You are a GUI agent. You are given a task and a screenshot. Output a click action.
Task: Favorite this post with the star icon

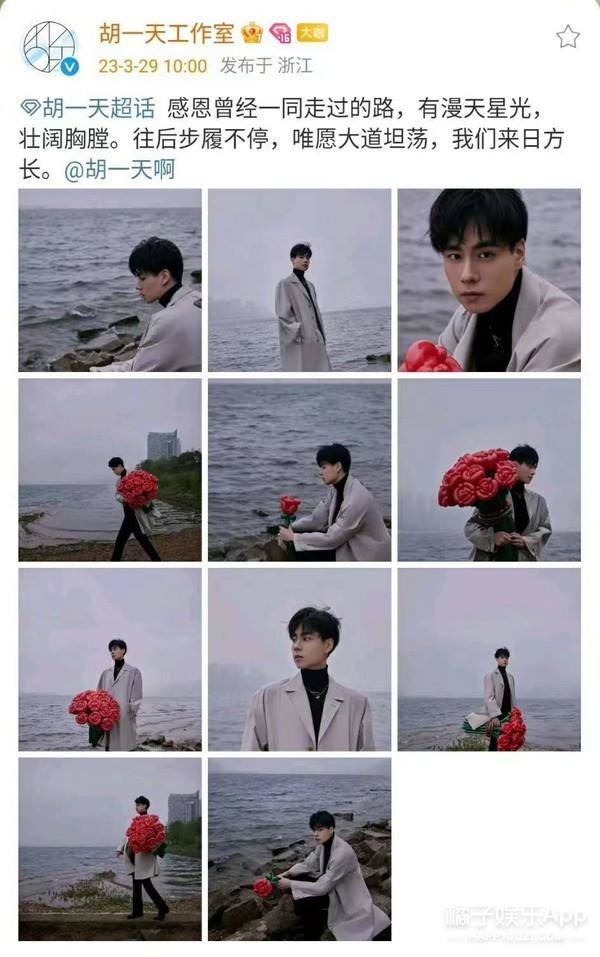pos(568,37)
